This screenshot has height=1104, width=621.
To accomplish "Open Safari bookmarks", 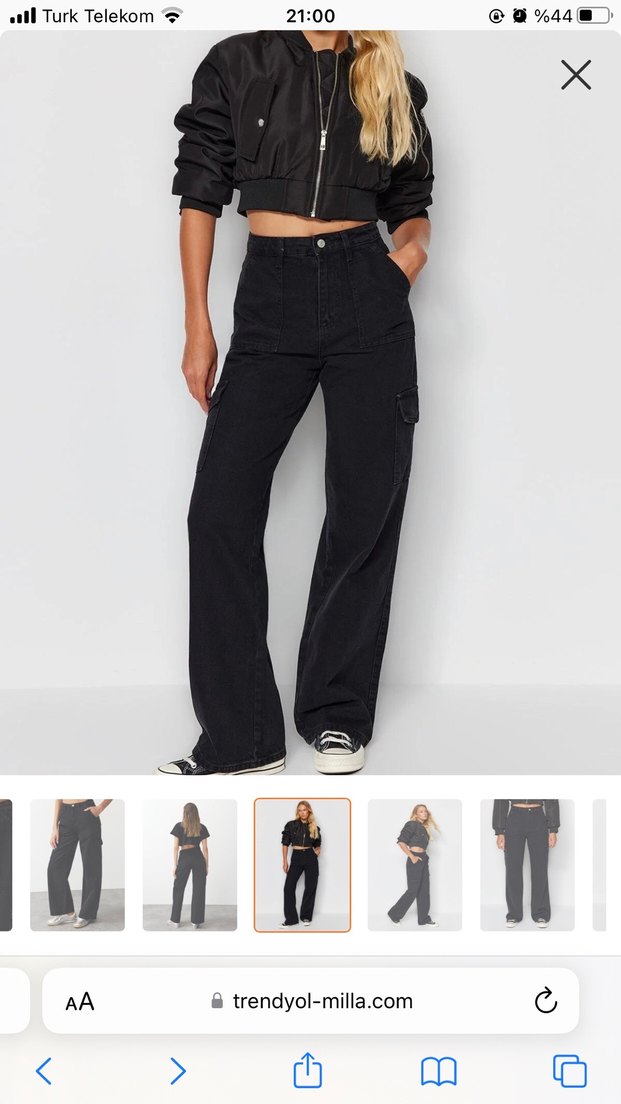I will pyautogui.click(x=438, y=1071).
